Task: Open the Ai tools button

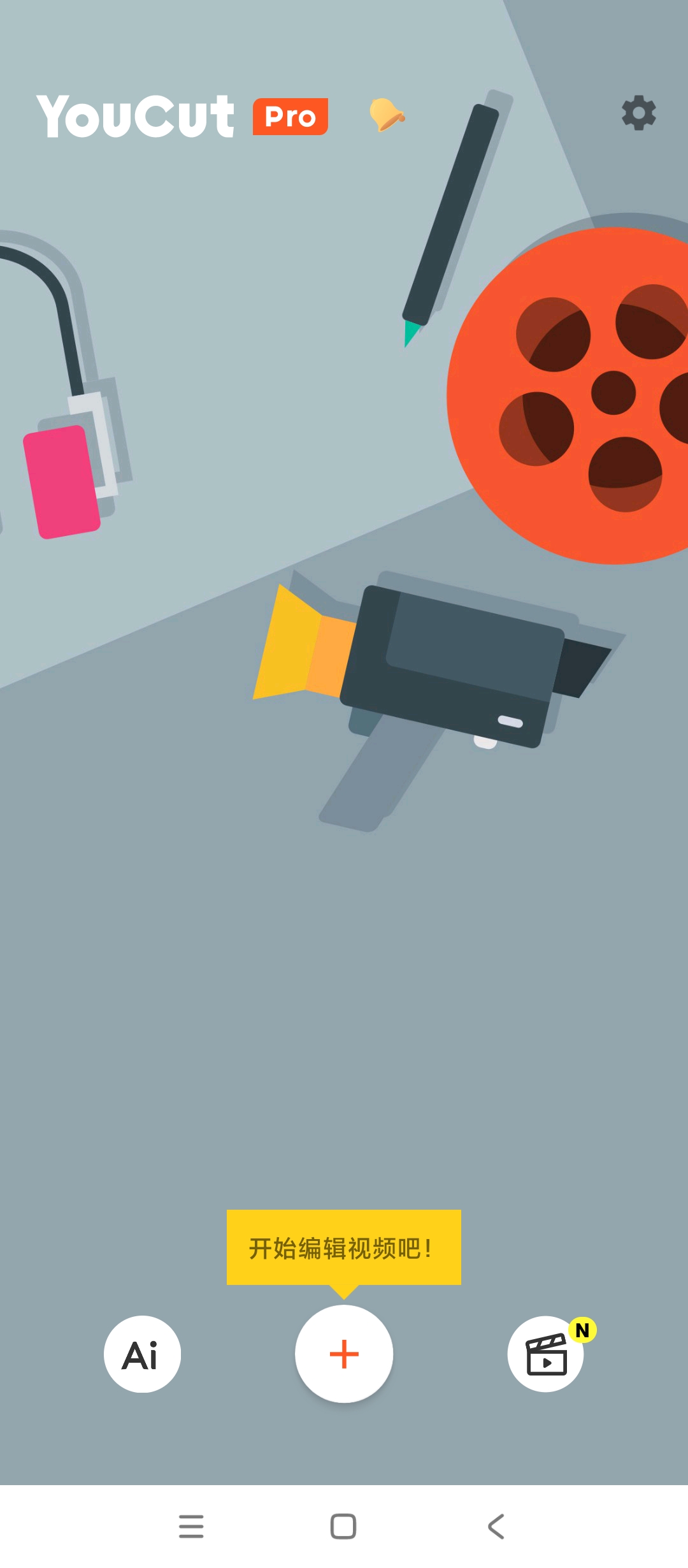Action: pos(142,1354)
